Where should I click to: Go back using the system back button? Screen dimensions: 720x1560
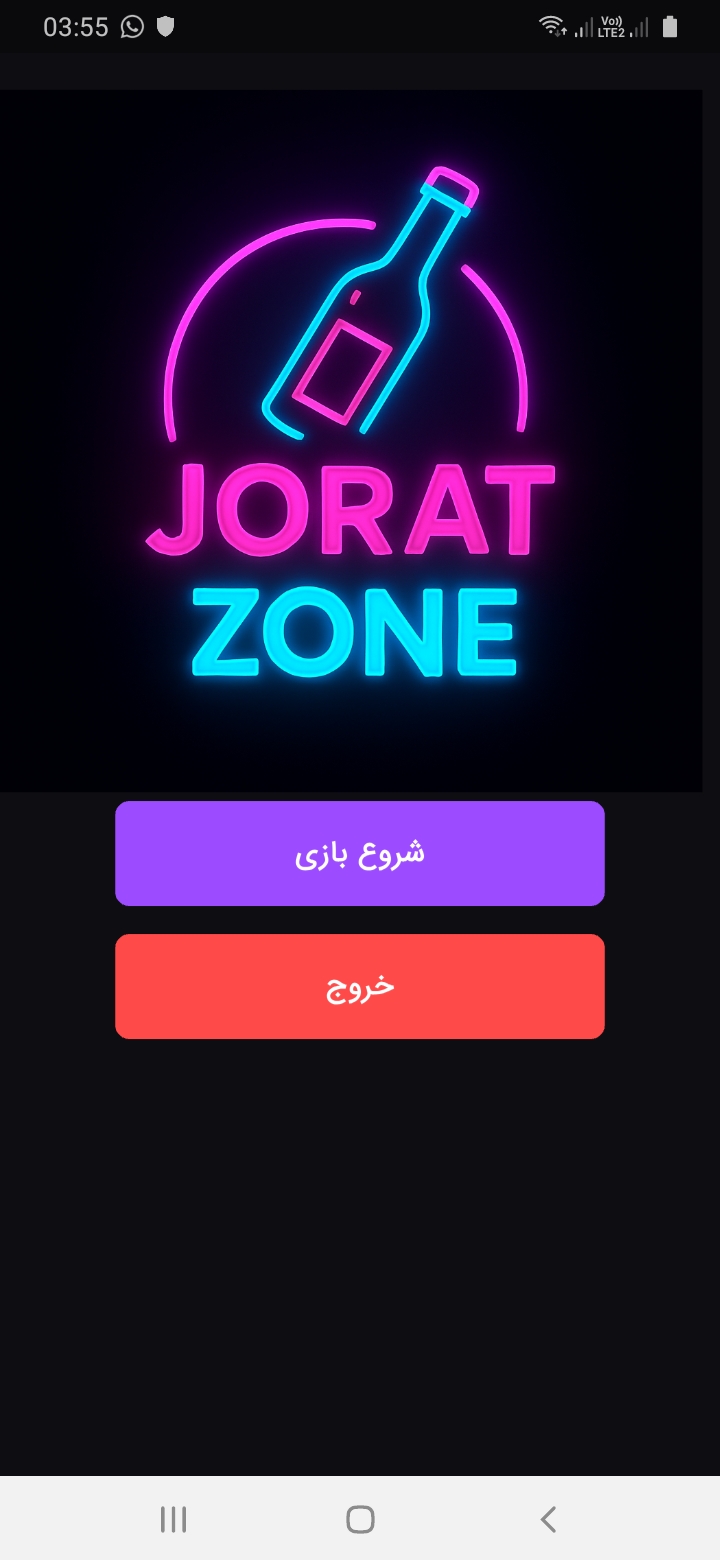548,1519
